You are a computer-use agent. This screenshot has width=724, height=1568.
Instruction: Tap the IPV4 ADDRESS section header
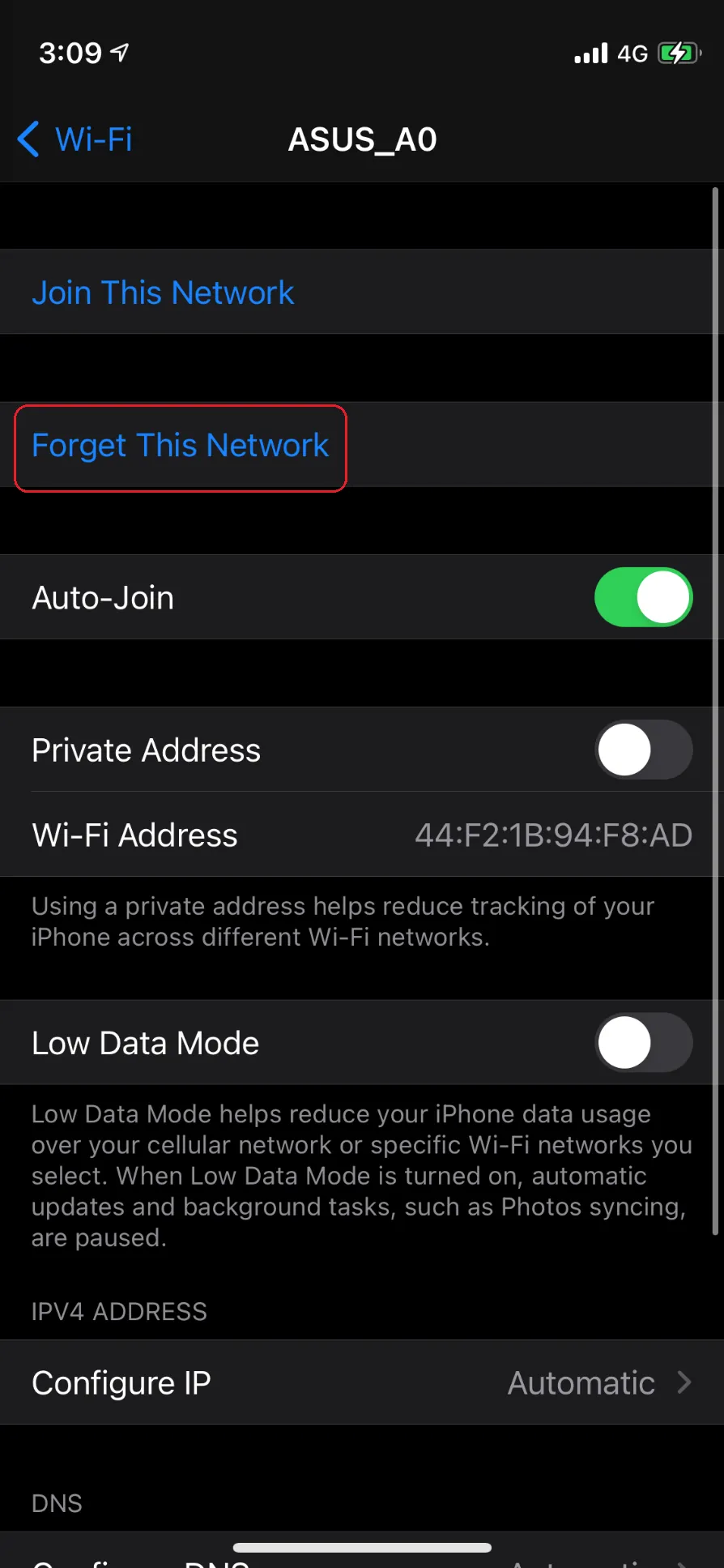118,1311
